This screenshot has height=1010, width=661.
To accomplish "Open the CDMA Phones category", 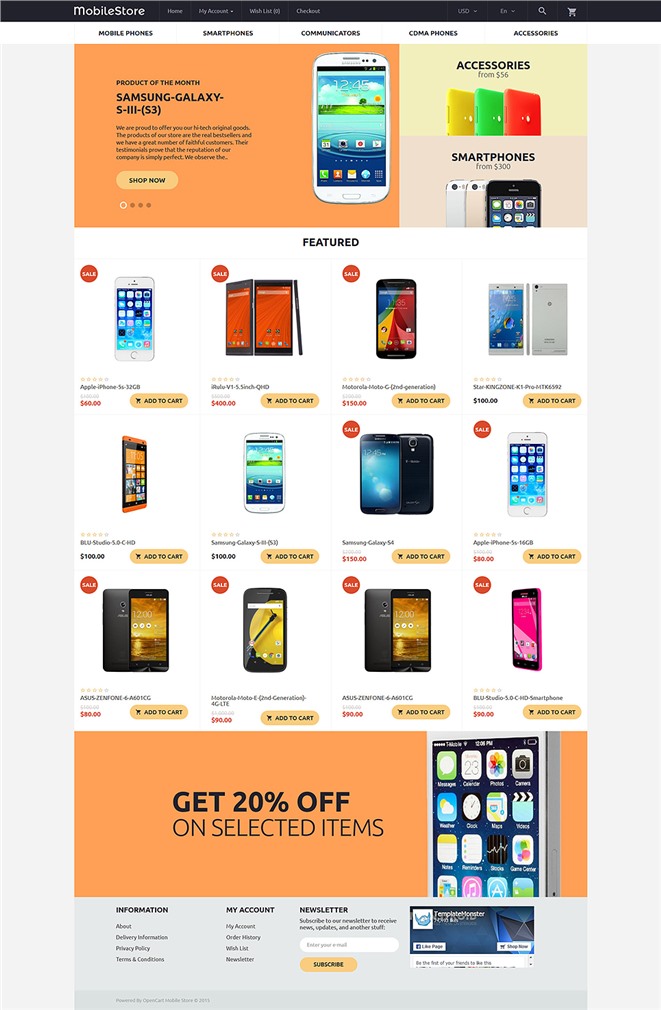I will (433, 33).
